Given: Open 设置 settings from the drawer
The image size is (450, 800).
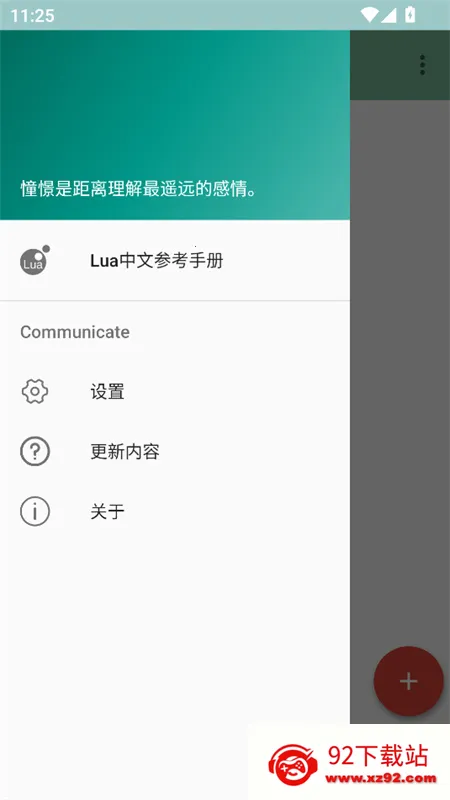Looking at the screenshot, I should point(174,392).
